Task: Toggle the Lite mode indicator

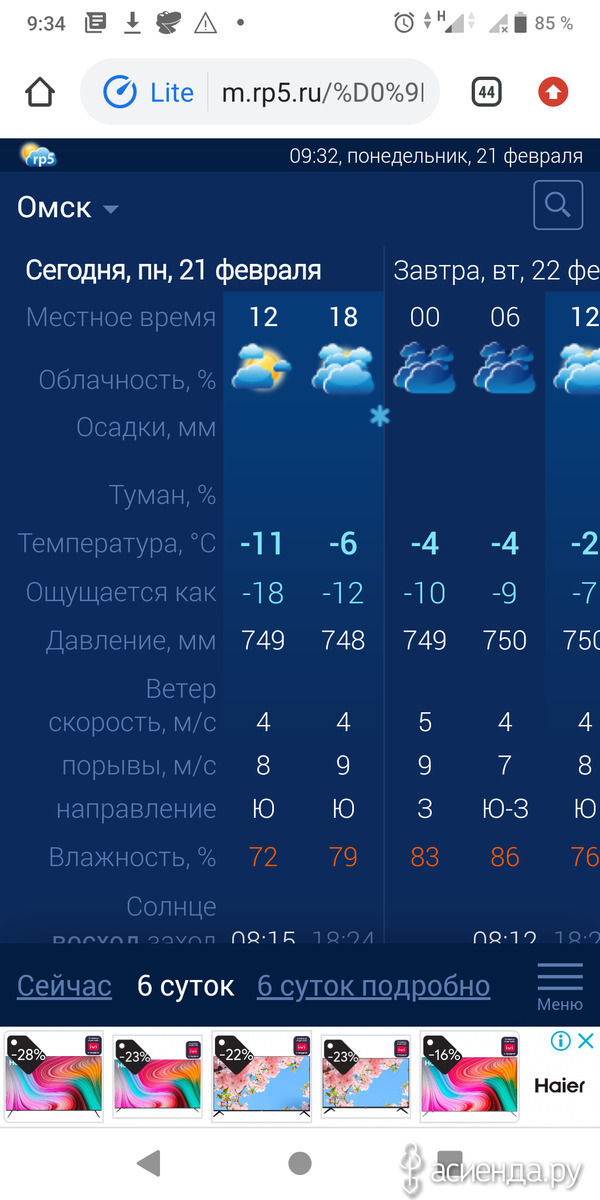Action: tap(149, 93)
